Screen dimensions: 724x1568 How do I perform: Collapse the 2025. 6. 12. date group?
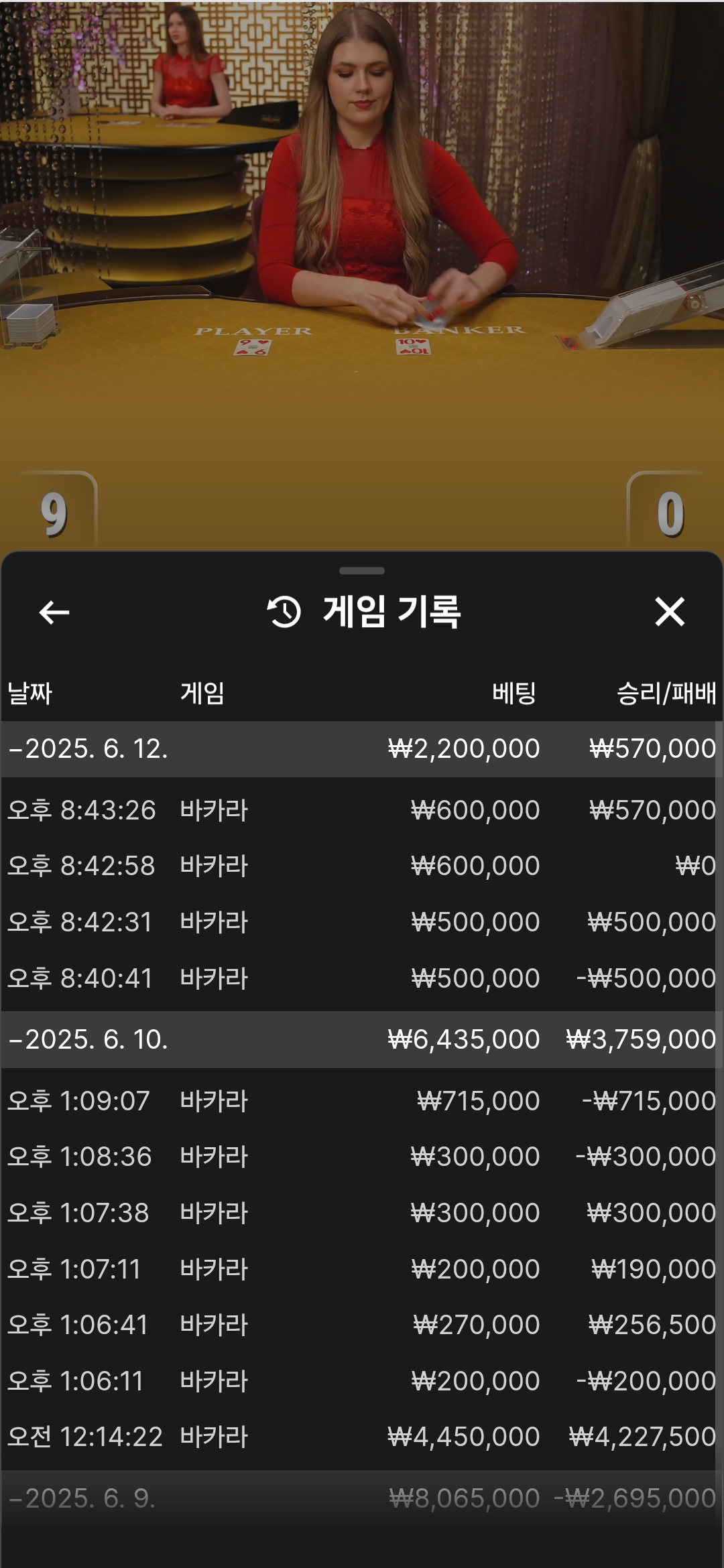tap(362, 748)
